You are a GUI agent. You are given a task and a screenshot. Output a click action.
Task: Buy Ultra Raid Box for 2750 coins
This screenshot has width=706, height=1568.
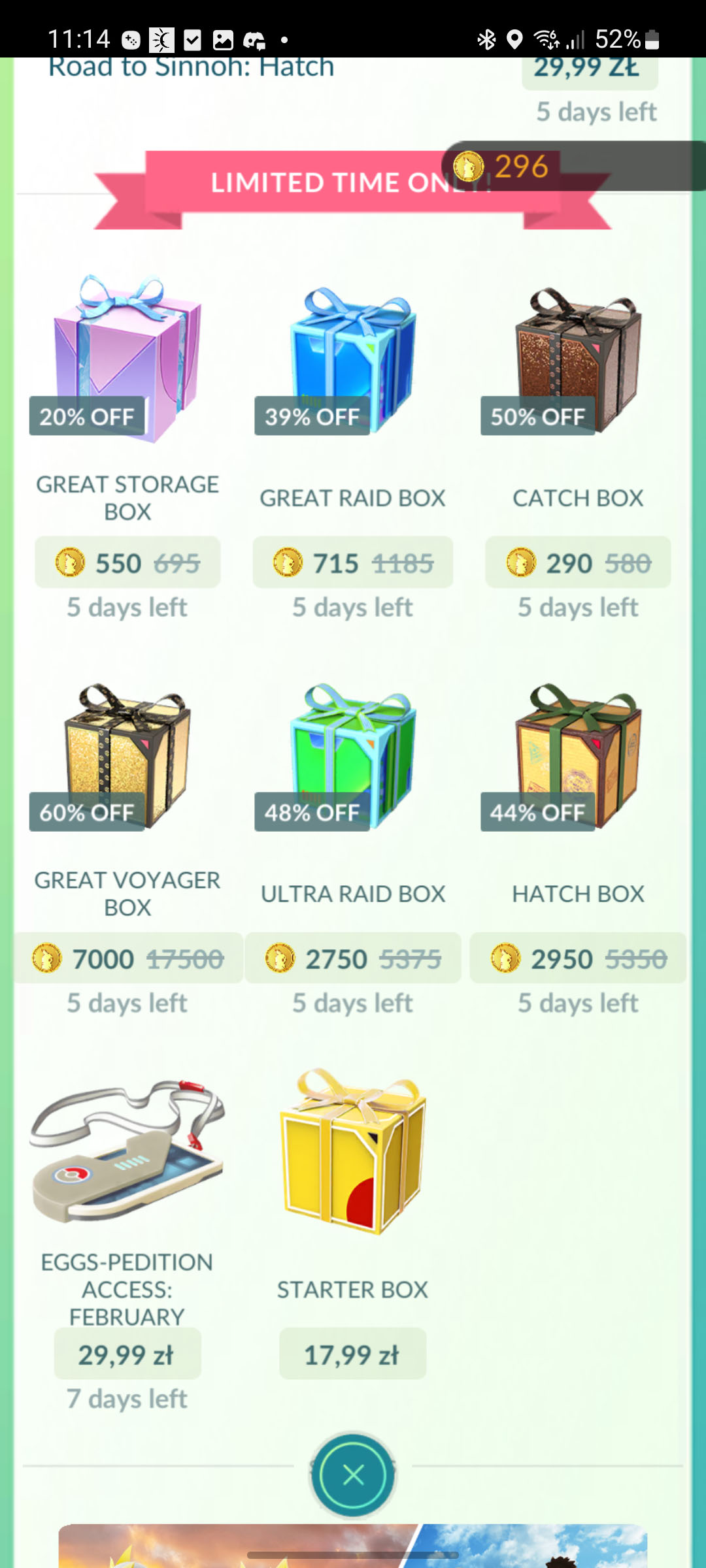pyautogui.click(x=353, y=958)
